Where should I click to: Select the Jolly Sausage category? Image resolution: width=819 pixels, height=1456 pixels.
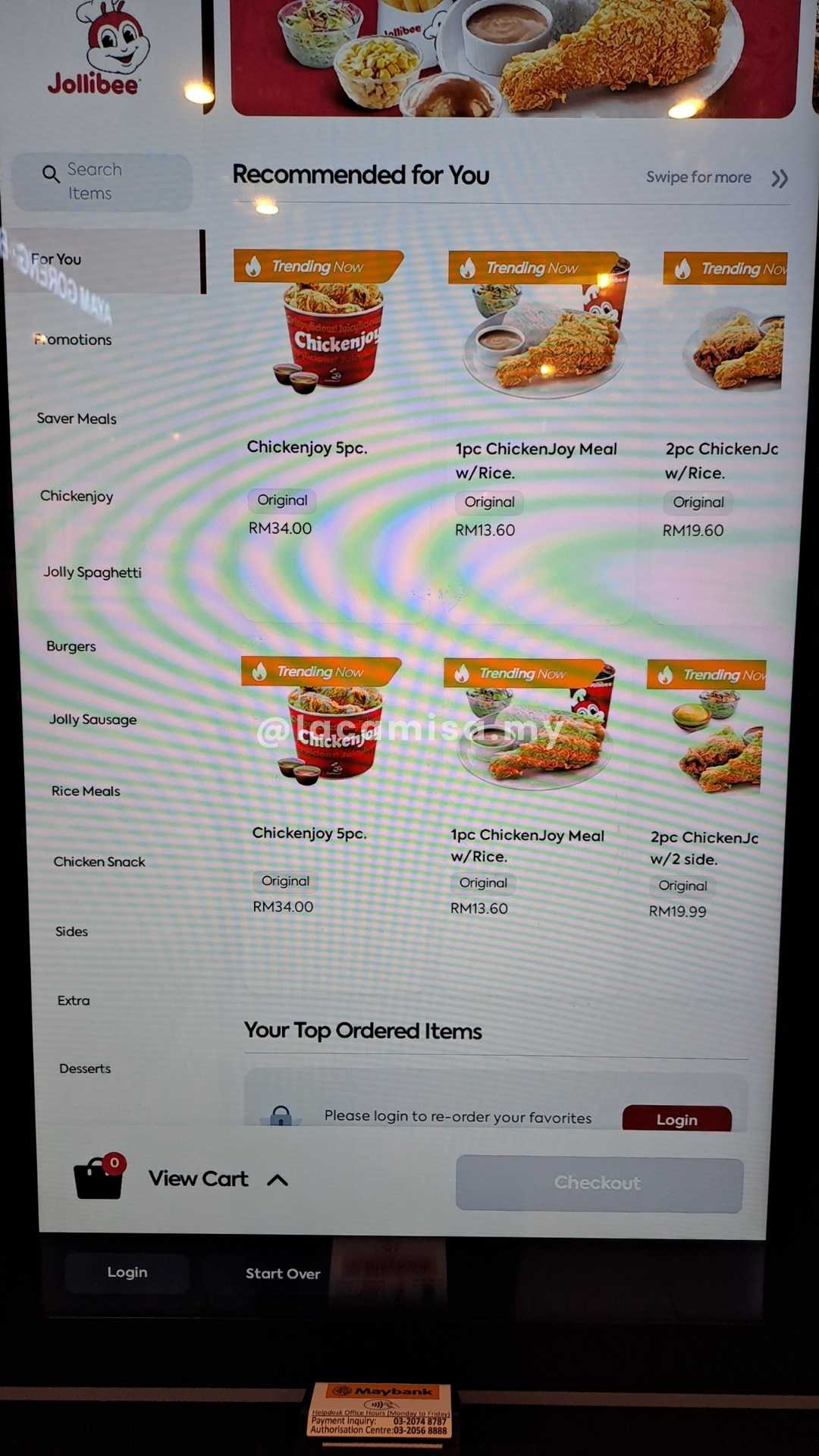93,719
